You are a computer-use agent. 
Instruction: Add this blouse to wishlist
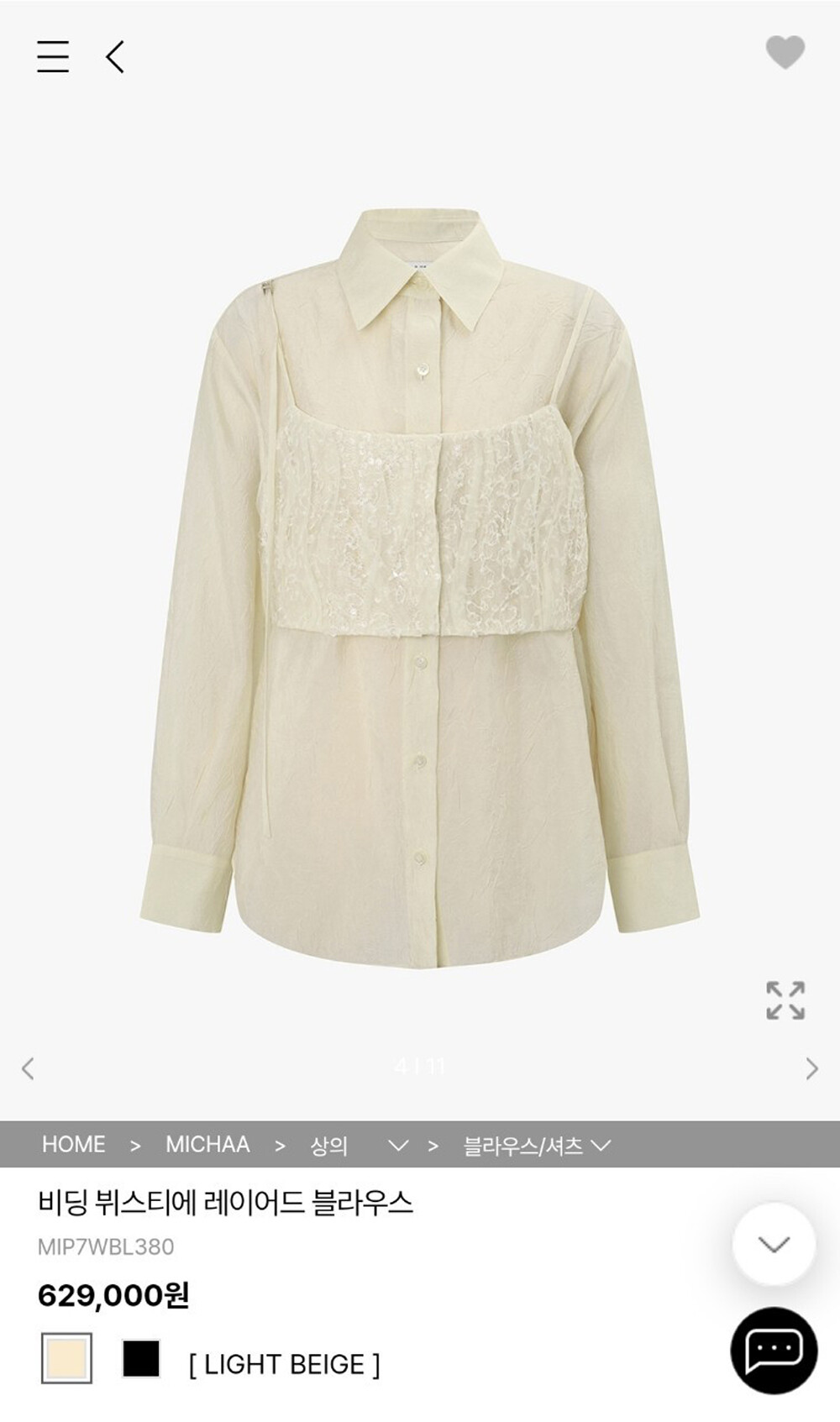click(x=785, y=52)
